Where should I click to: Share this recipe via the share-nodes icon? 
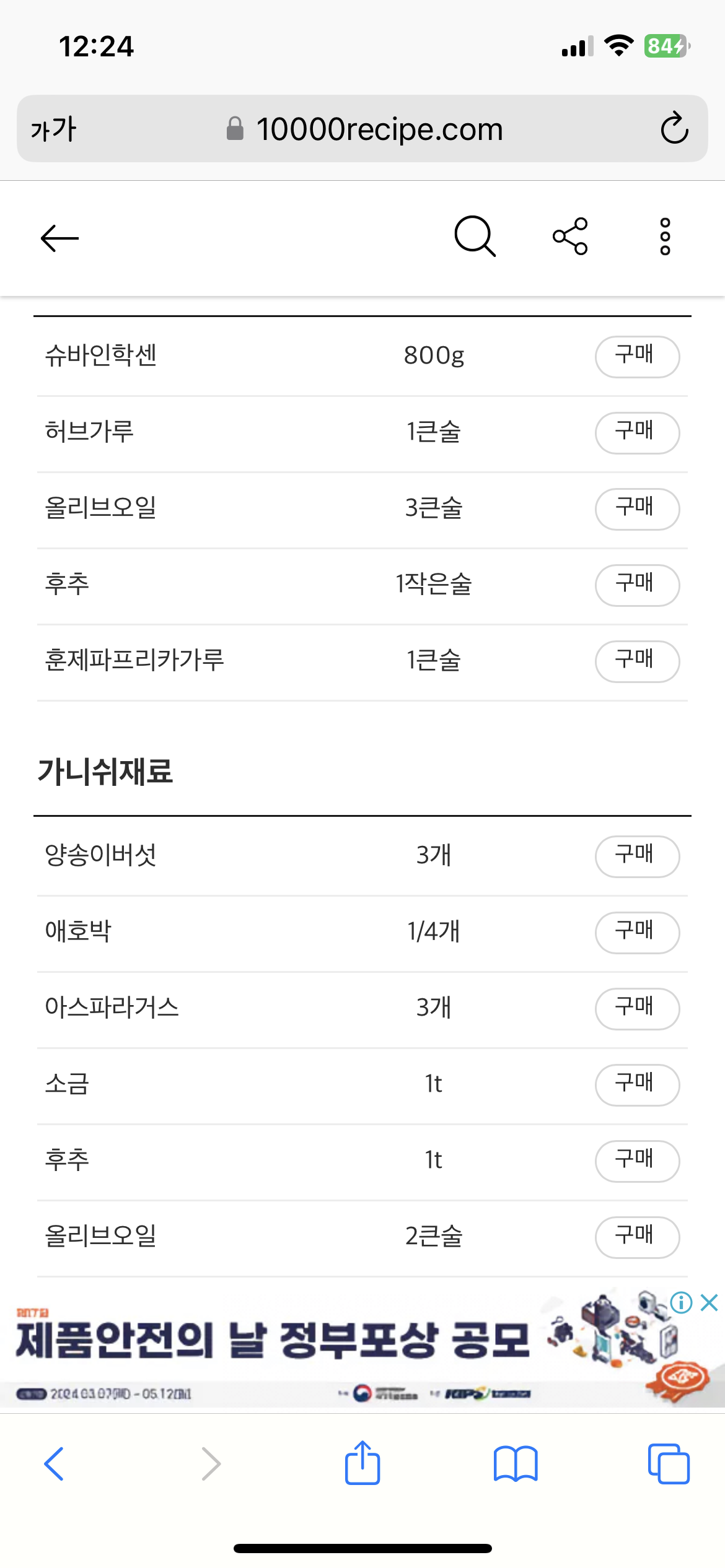tap(570, 237)
